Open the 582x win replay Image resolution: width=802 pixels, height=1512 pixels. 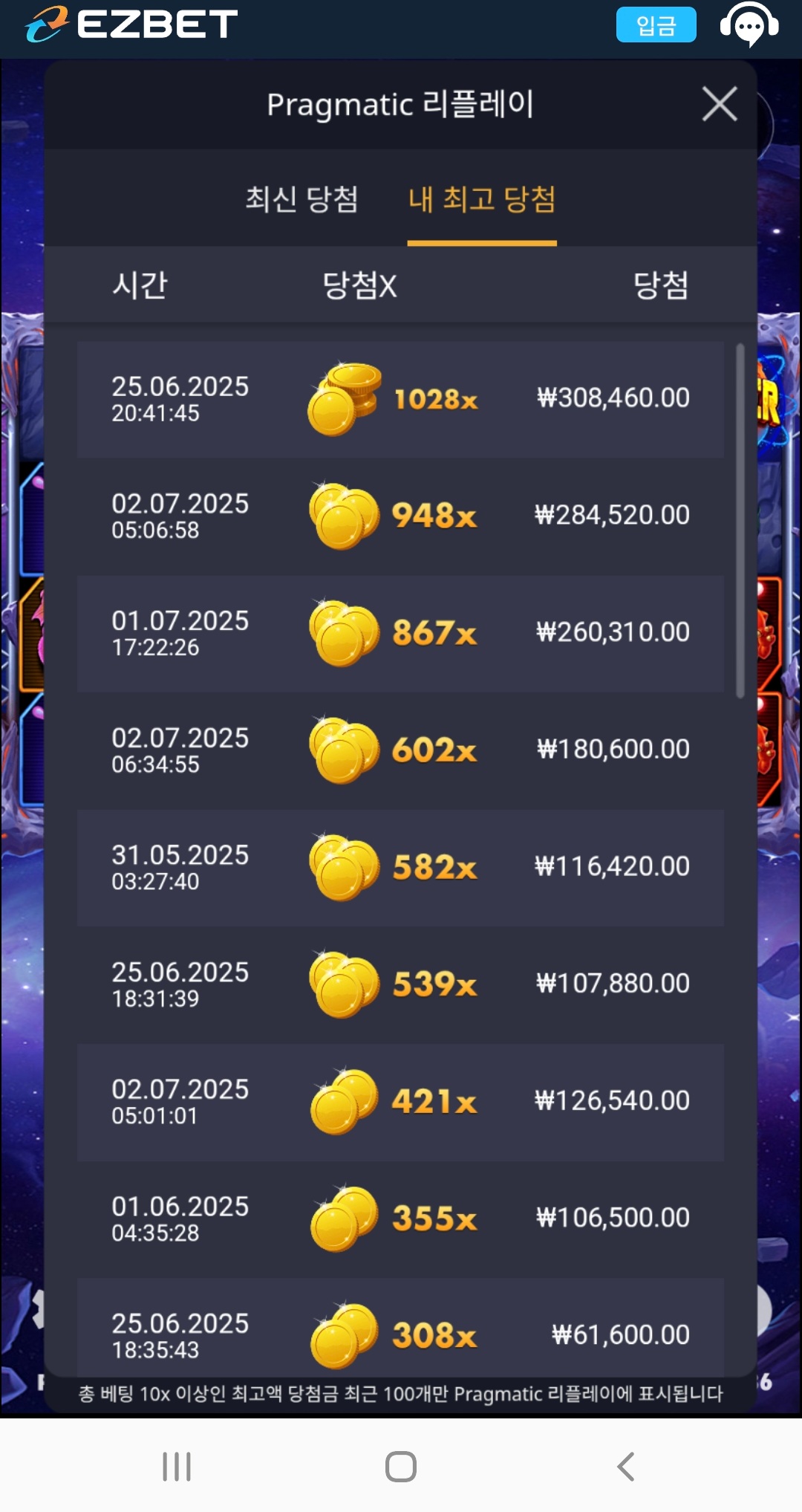pos(400,867)
